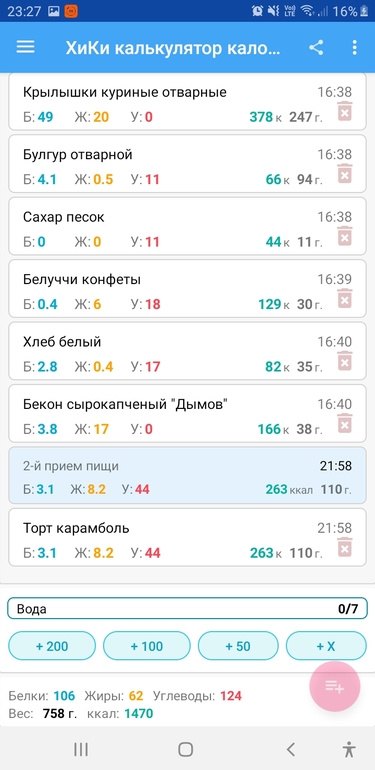Open the Хлеб белый entry
The height and width of the screenshot is (770, 375).
(x=188, y=351)
